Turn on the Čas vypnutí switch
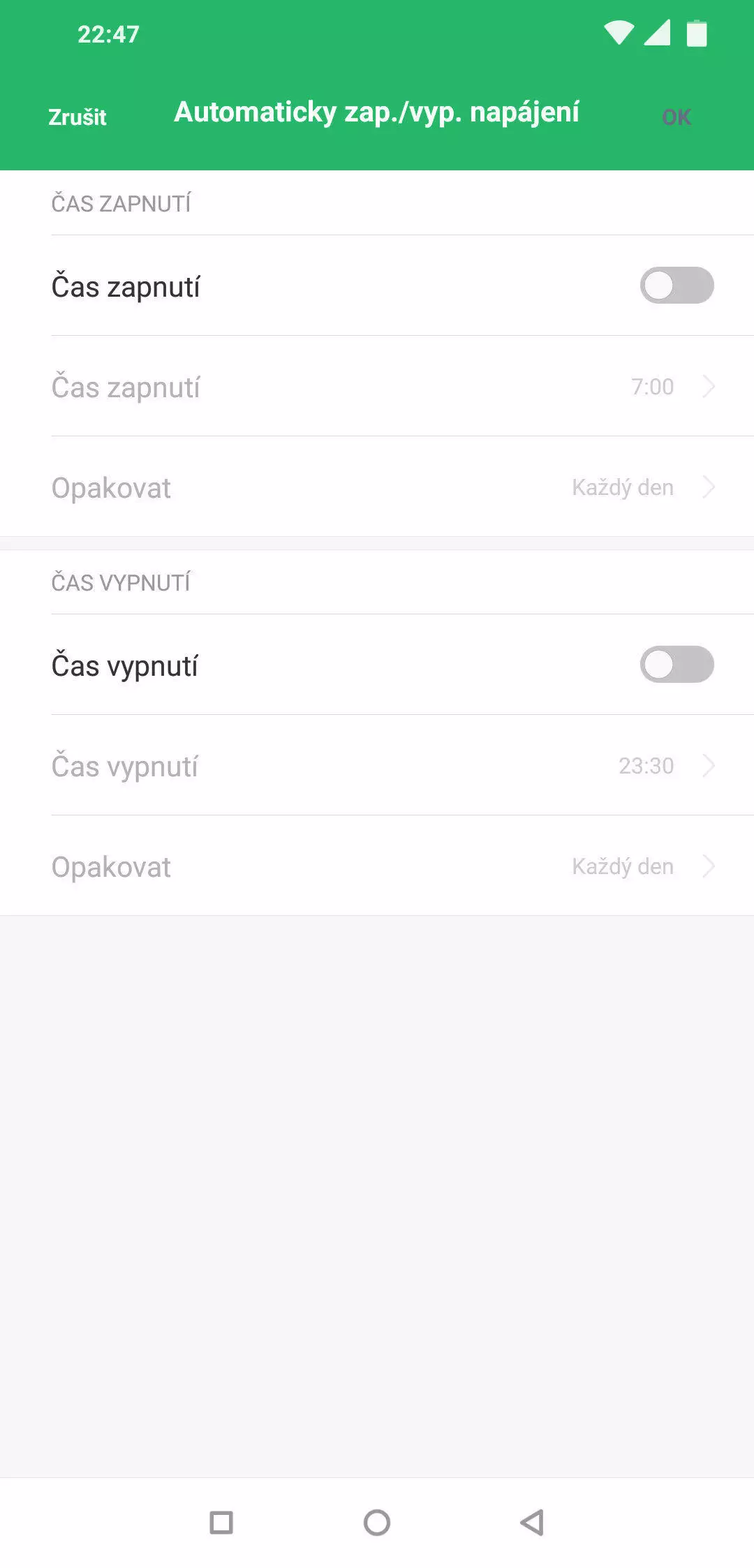 click(676, 665)
